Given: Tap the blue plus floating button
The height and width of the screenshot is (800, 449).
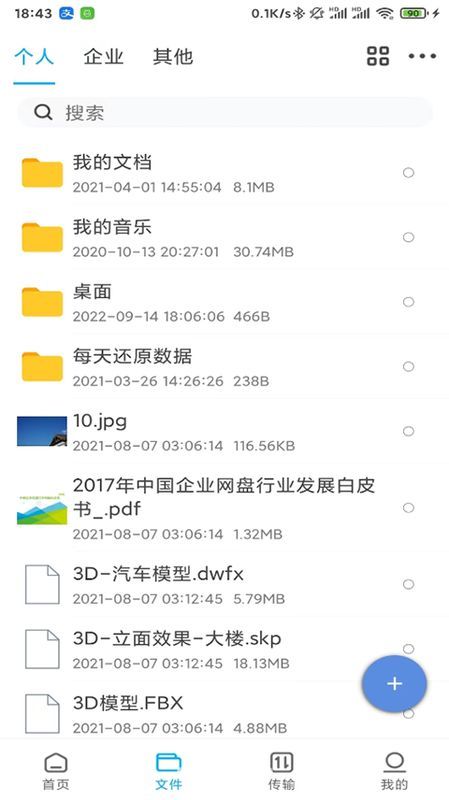Looking at the screenshot, I should click(x=394, y=684).
